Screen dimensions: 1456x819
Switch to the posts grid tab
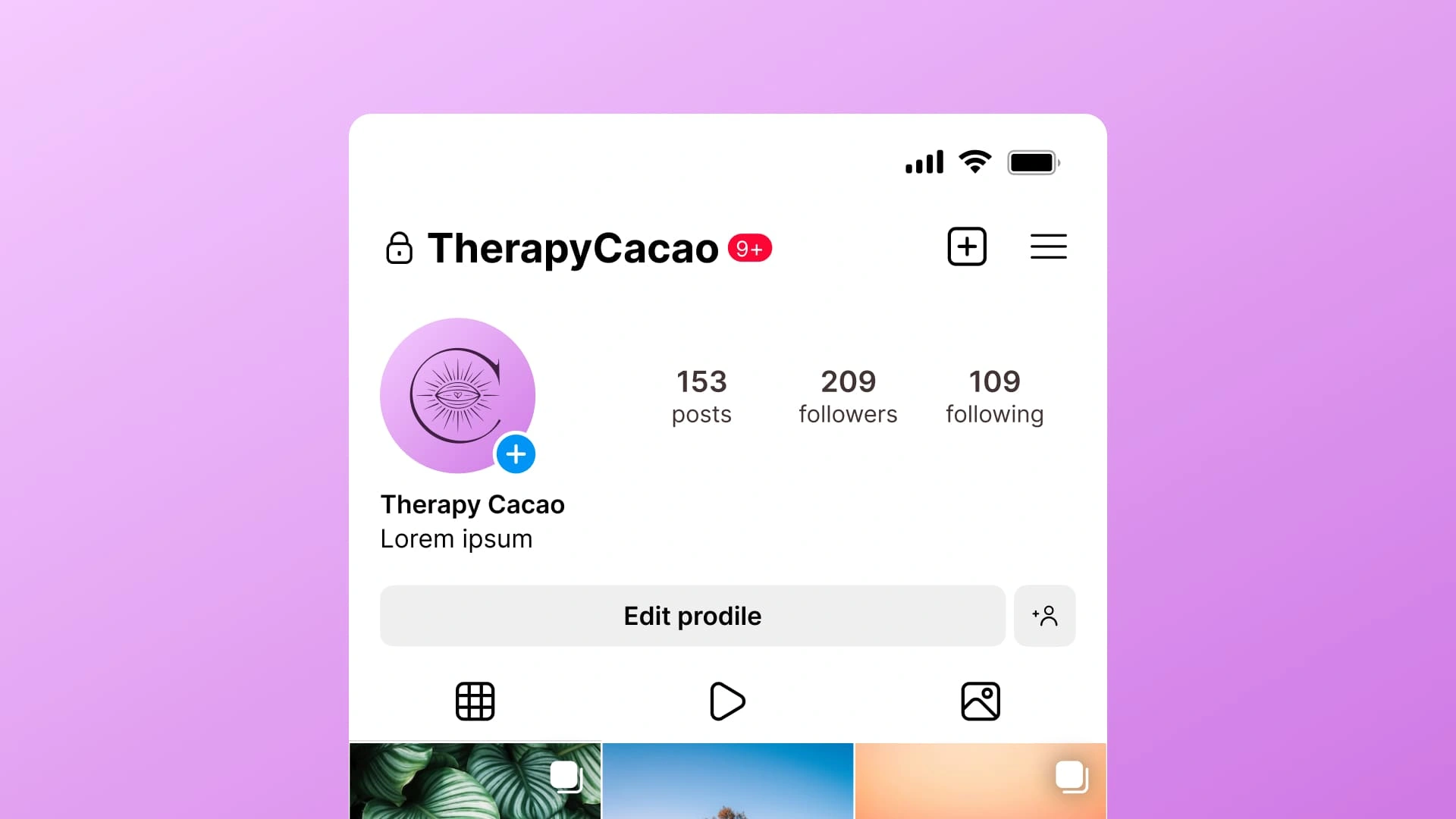pyautogui.click(x=475, y=701)
